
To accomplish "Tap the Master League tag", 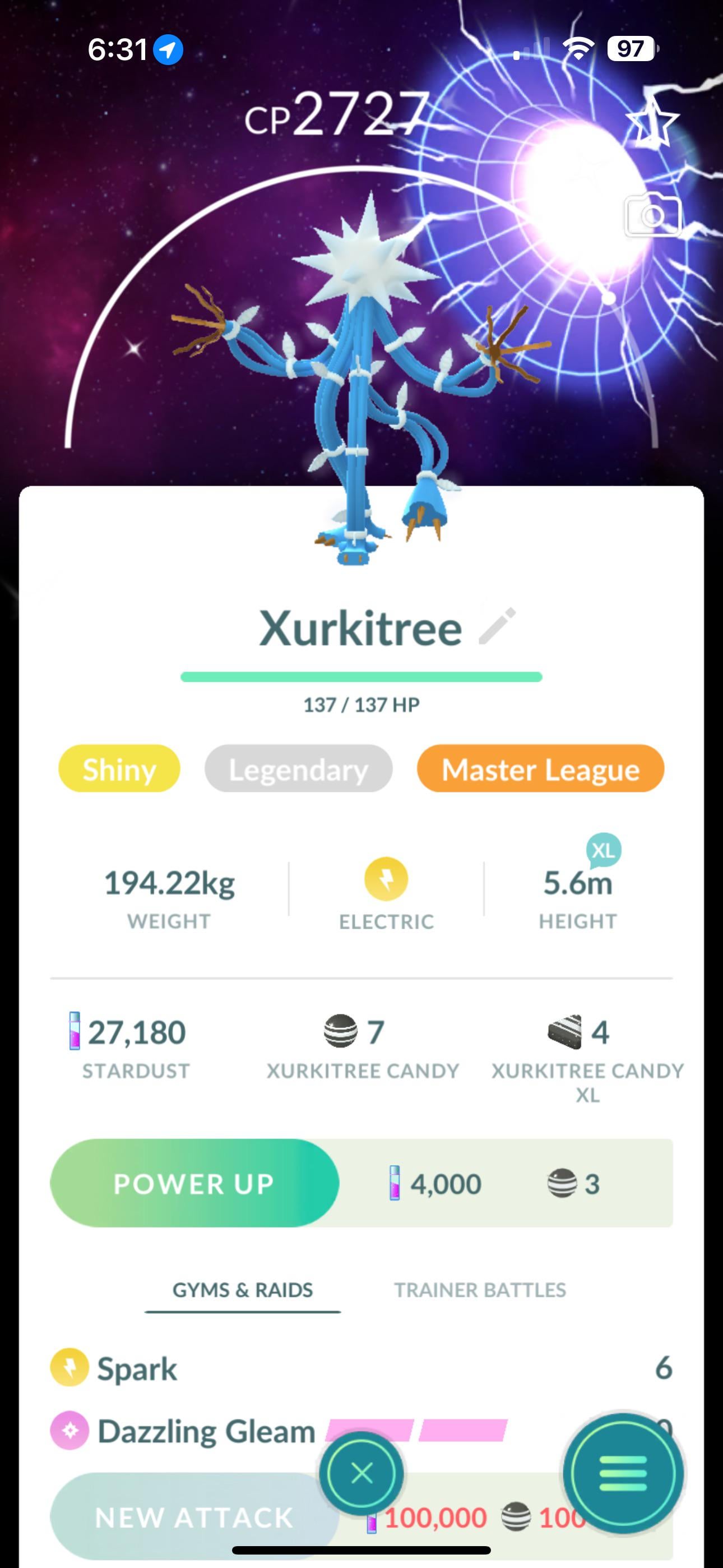I will pos(540,769).
